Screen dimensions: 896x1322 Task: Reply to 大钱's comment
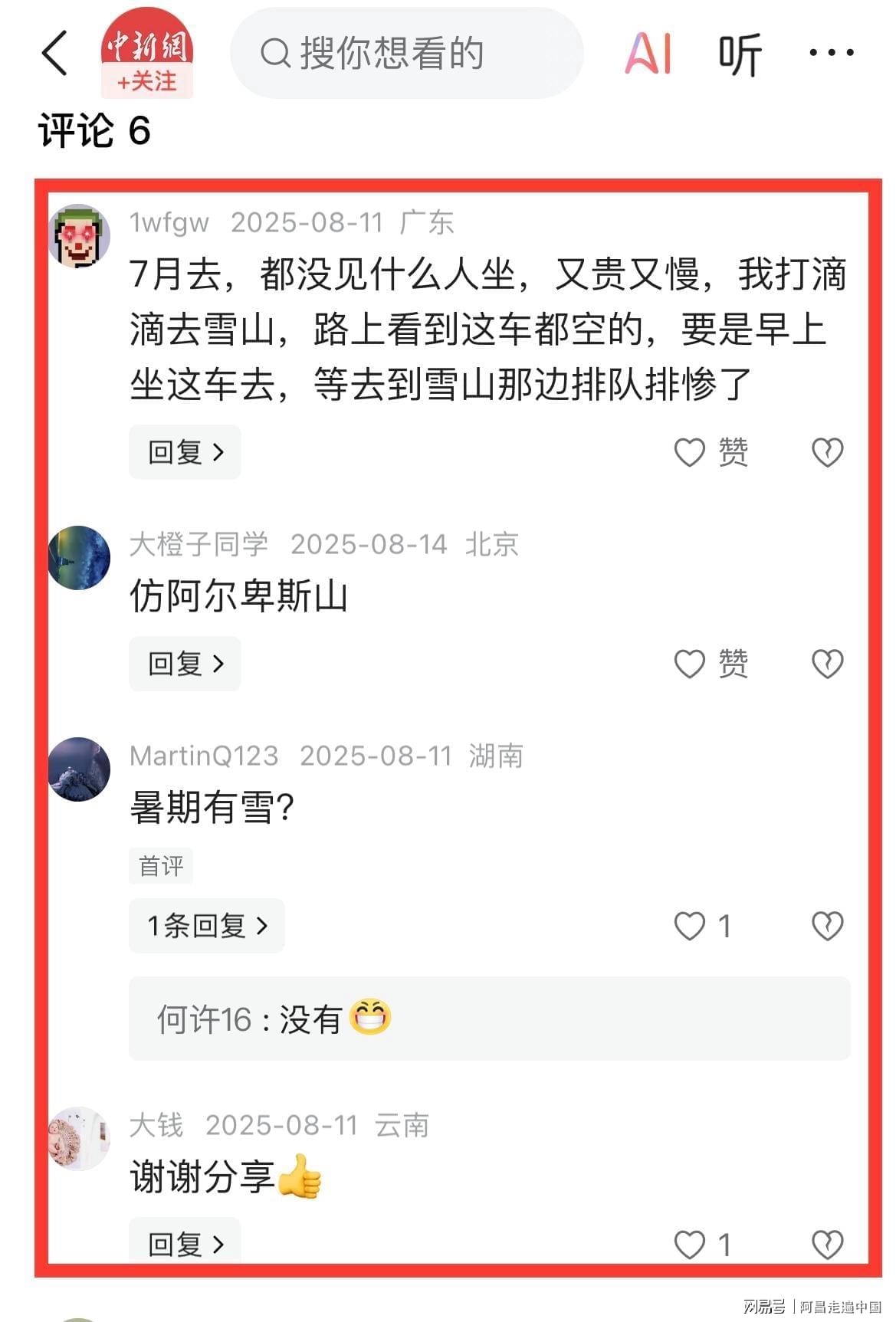(x=185, y=1243)
